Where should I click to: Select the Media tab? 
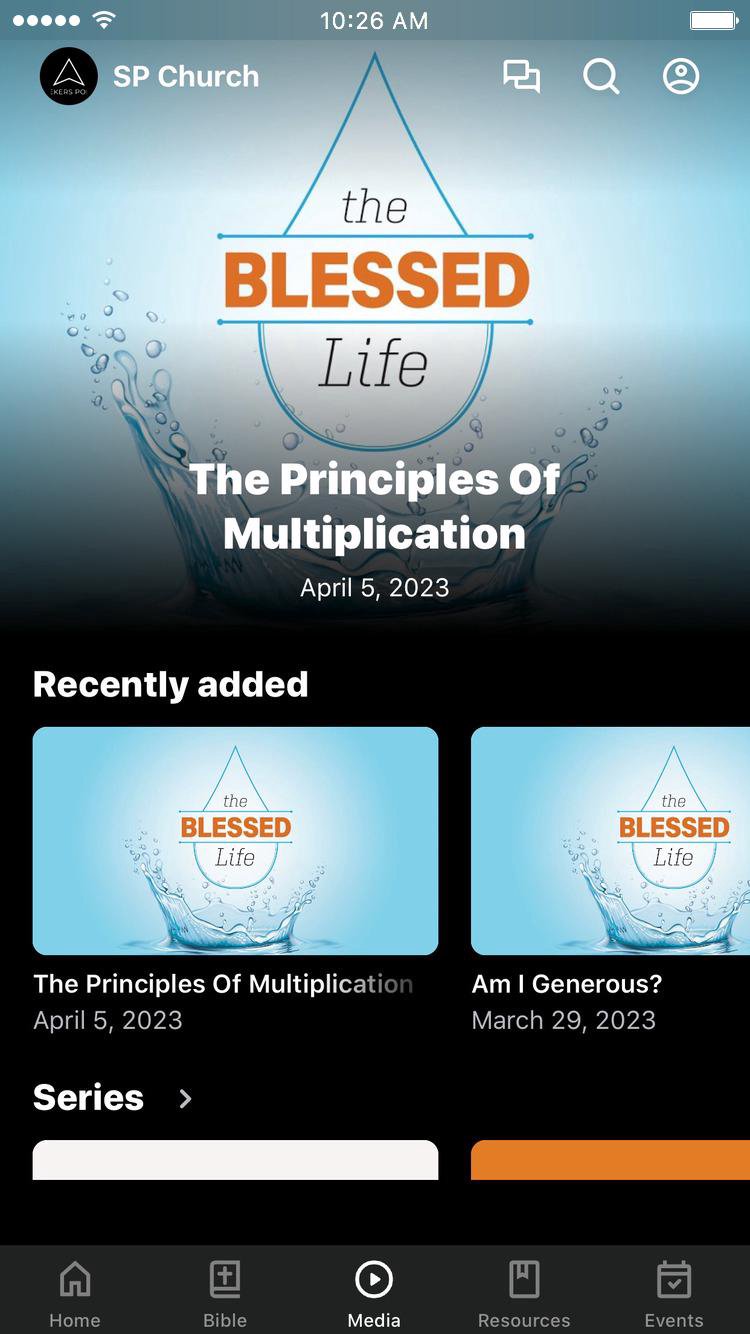[x=374, y=1294]
